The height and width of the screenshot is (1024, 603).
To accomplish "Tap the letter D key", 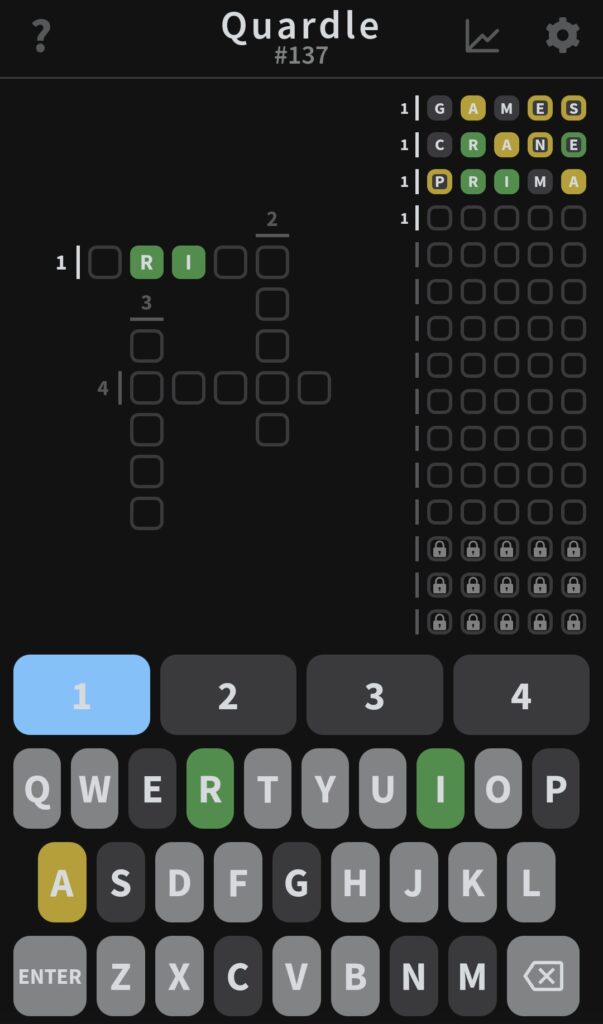I will coord(179,882).
